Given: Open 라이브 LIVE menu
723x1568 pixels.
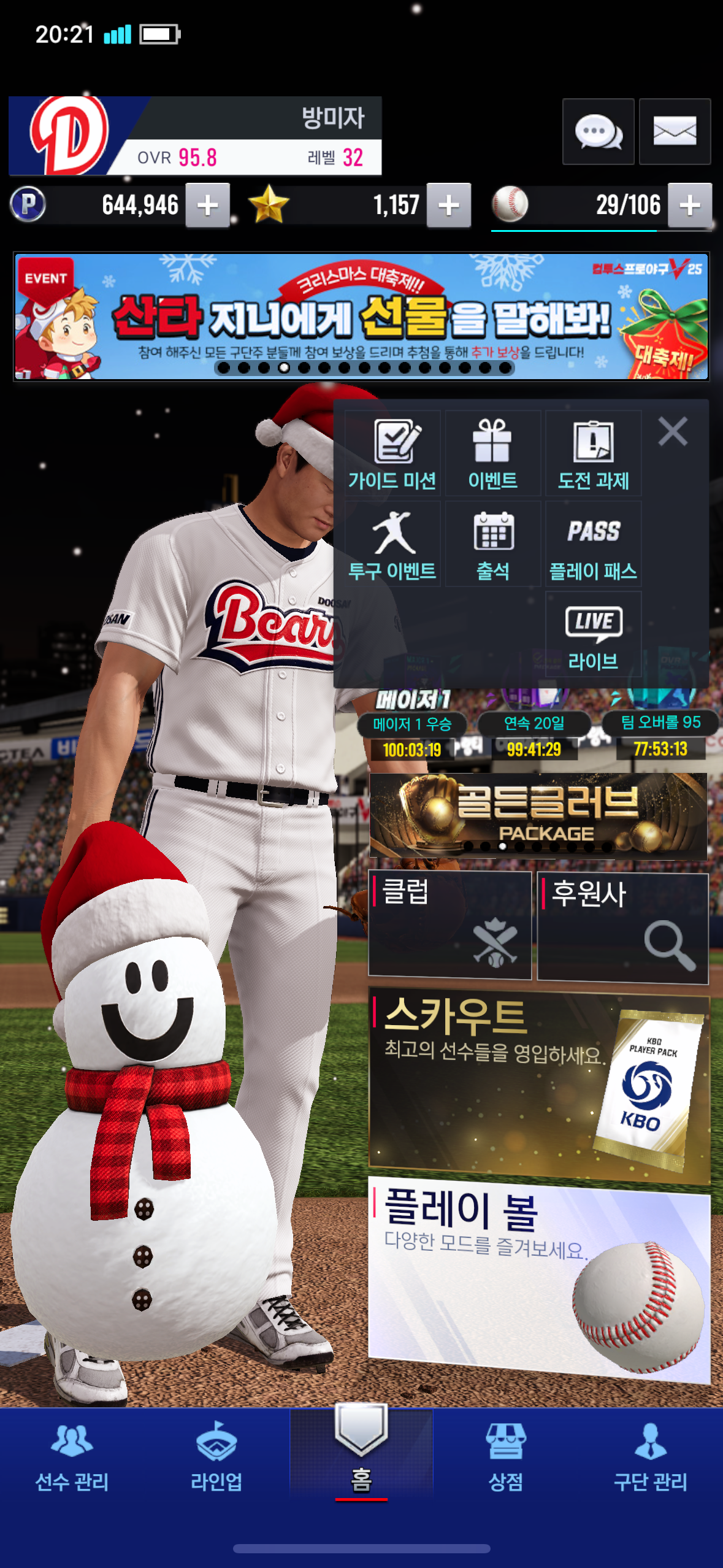Looking at the screenshot, I should [x=593, y=635].
